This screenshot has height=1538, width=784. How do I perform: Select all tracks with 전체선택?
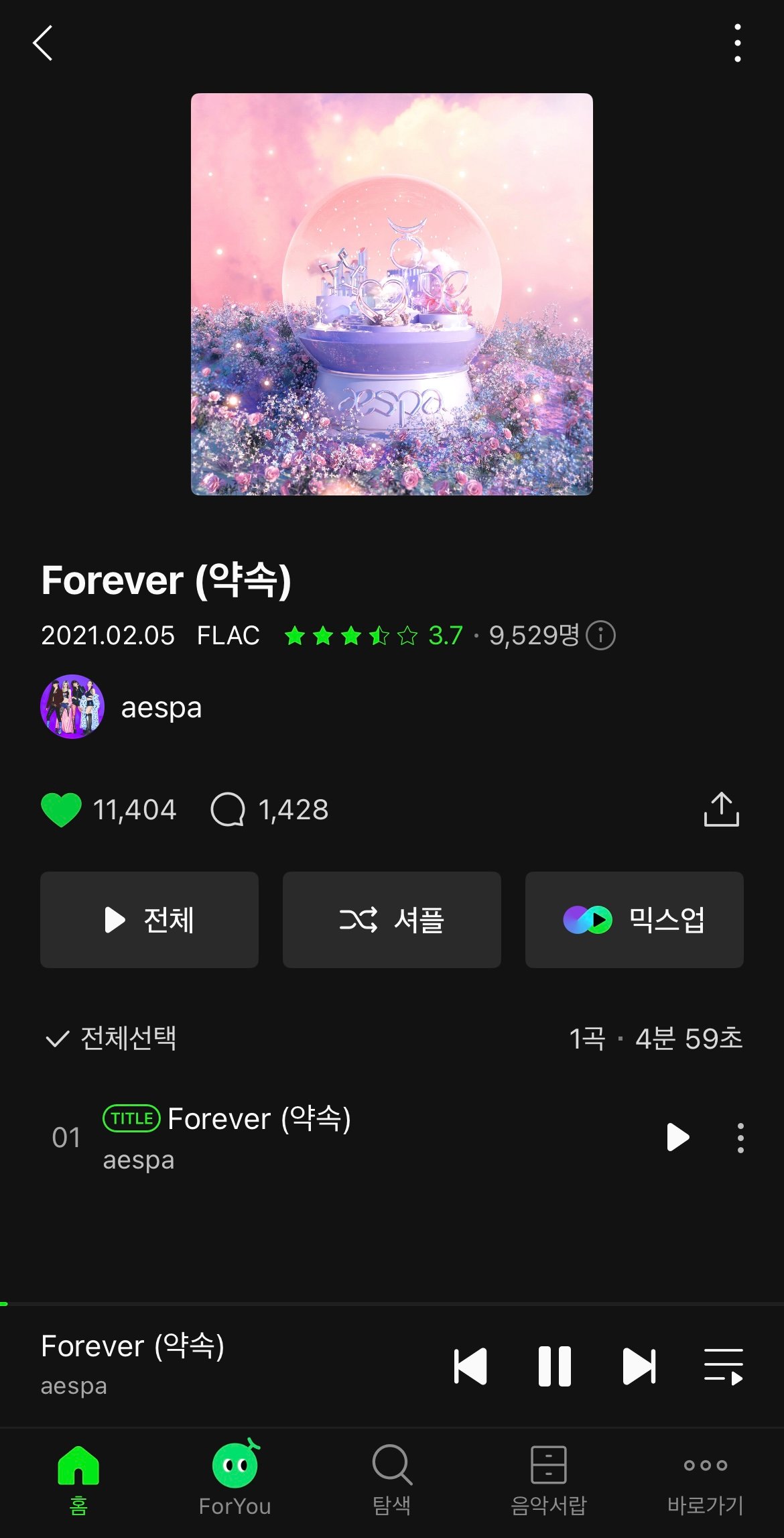(x=111, y=1039)
